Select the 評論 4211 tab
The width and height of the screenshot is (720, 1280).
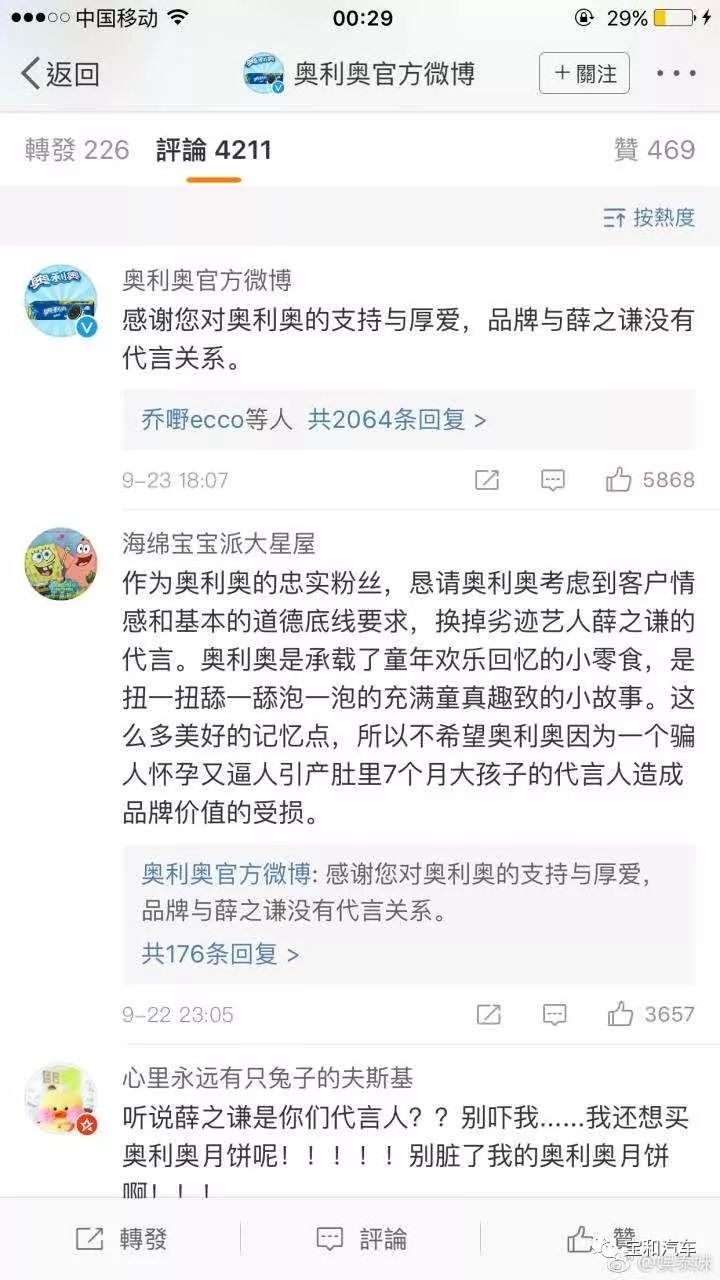pyautogui.click(x=214, y=150)
